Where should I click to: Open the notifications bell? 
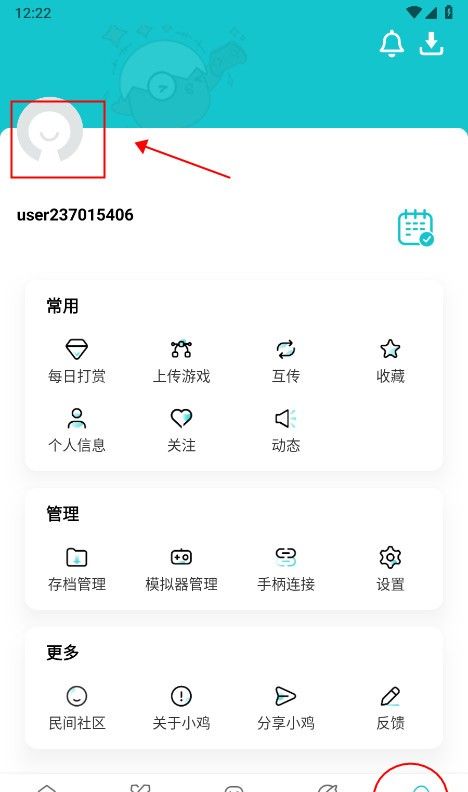click(x=392, y=43)
